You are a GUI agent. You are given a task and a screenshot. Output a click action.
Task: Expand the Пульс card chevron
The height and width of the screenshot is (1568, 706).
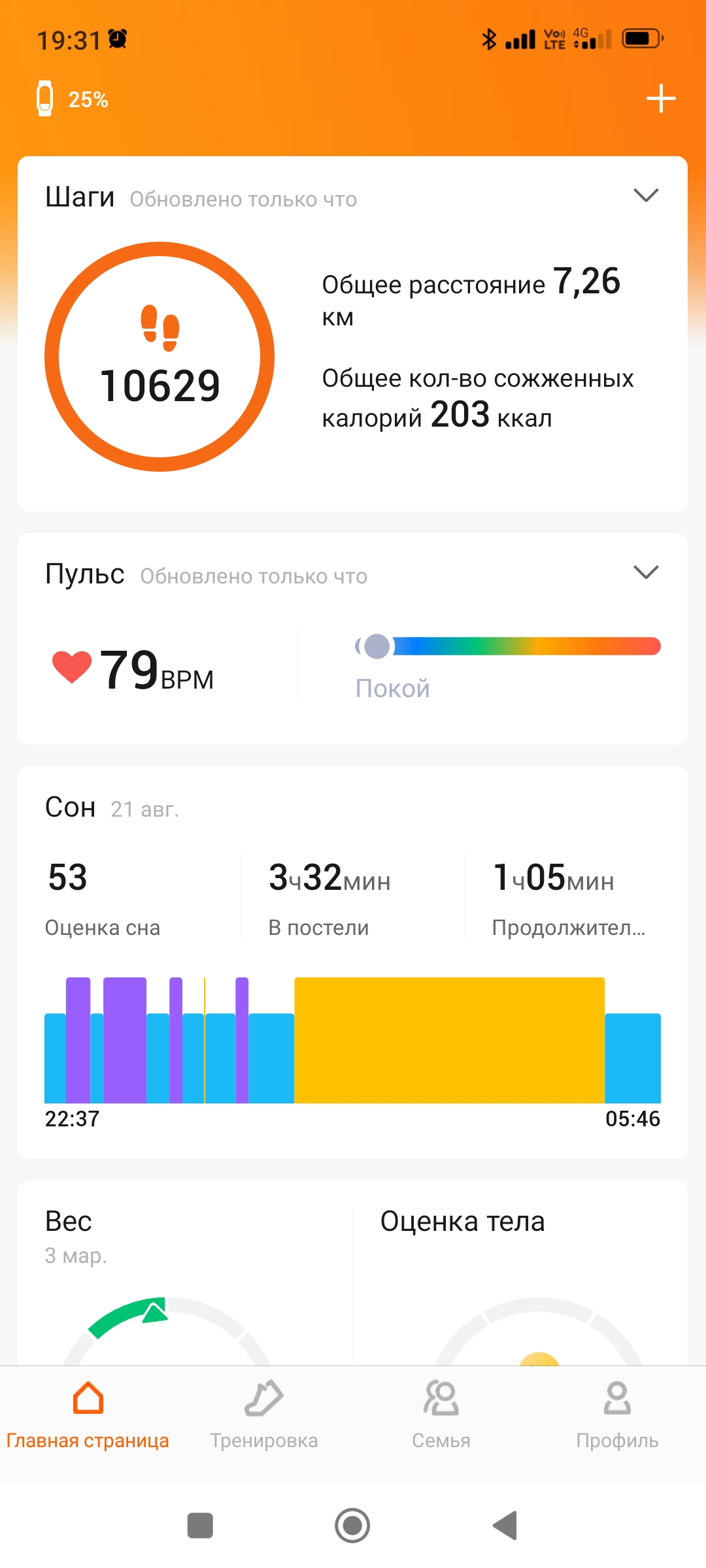646,572
